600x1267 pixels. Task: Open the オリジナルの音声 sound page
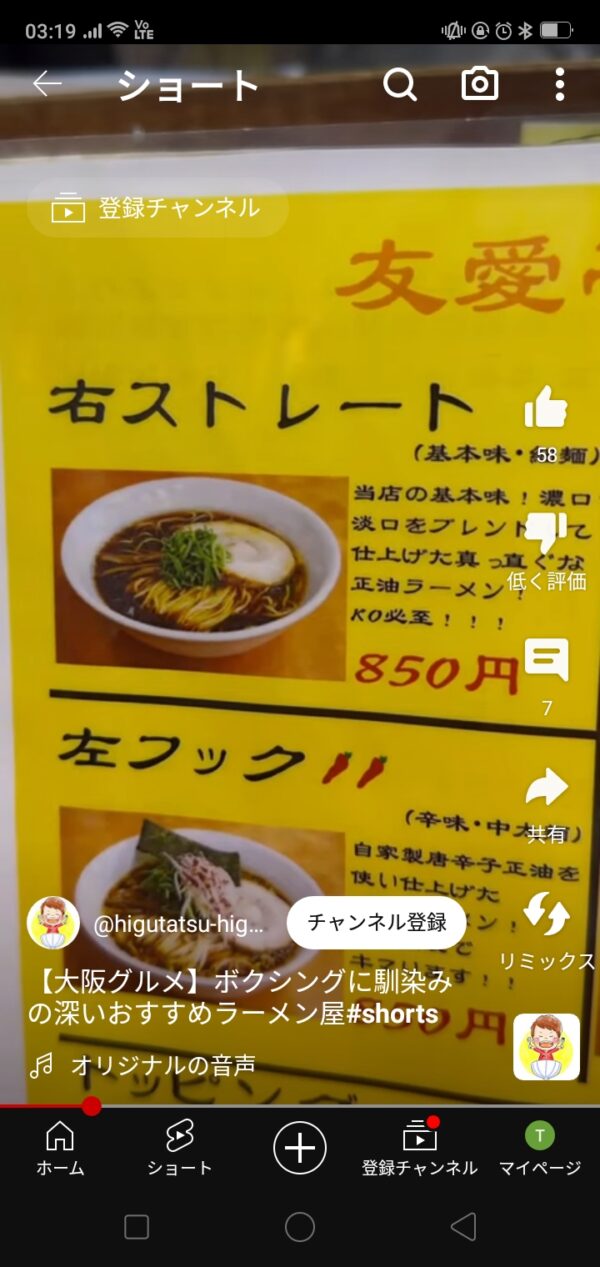[x=162, y=1066]
